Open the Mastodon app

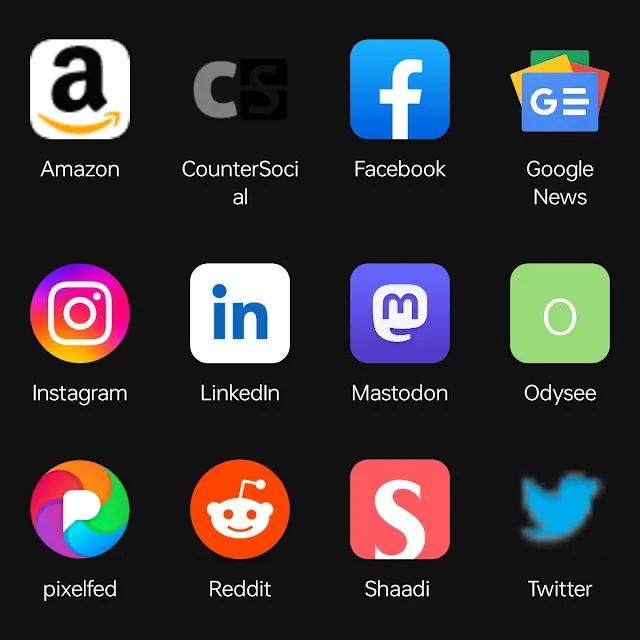[x=400, y=313]
